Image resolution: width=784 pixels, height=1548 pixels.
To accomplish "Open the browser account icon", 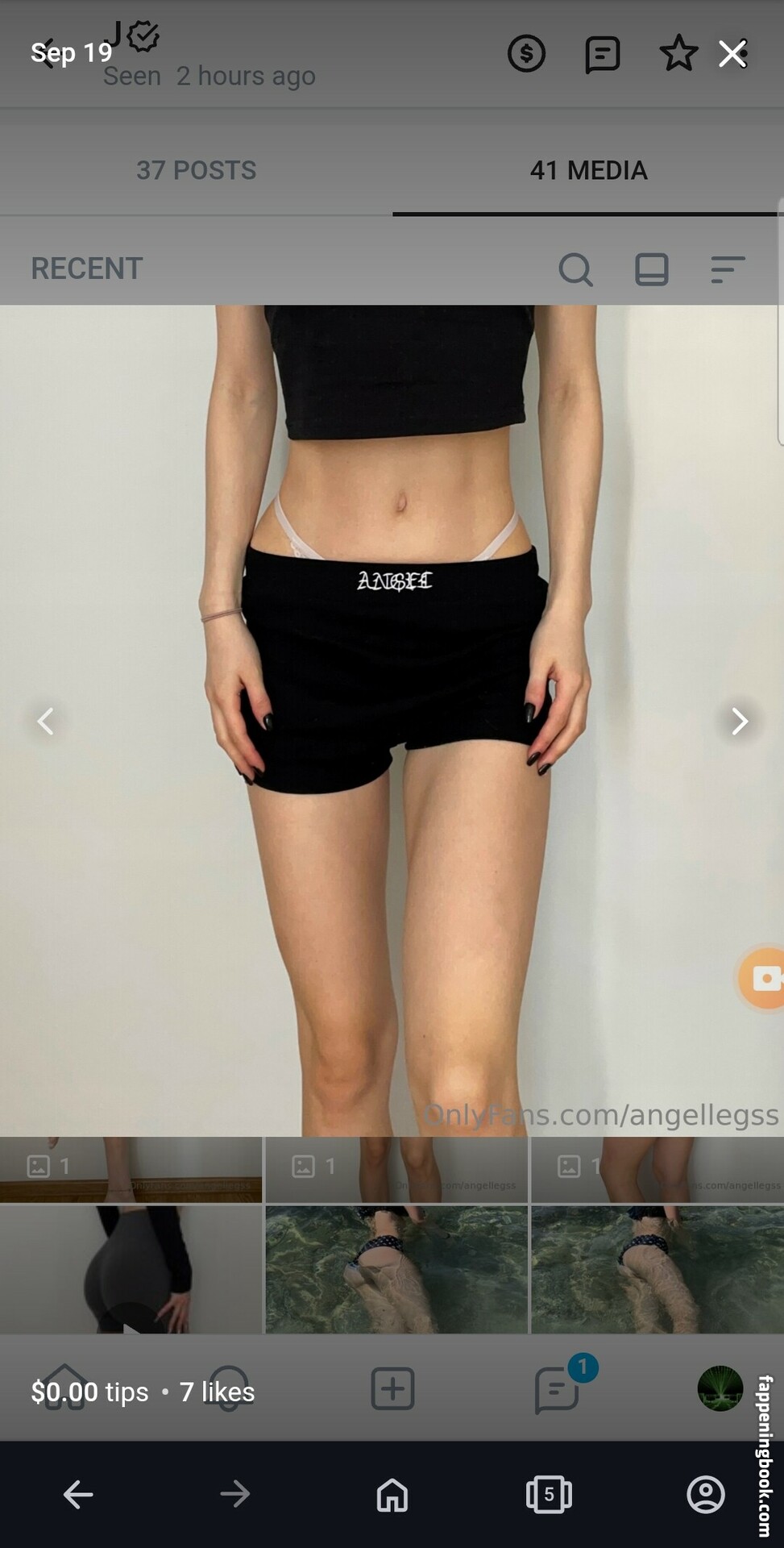I will click(705, 1494).
